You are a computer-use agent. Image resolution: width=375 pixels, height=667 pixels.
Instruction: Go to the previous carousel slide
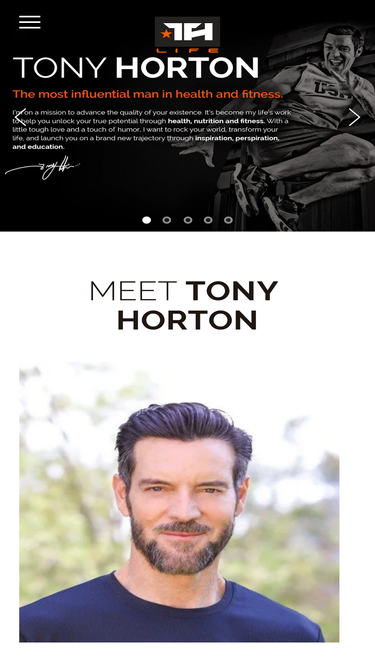20,117
